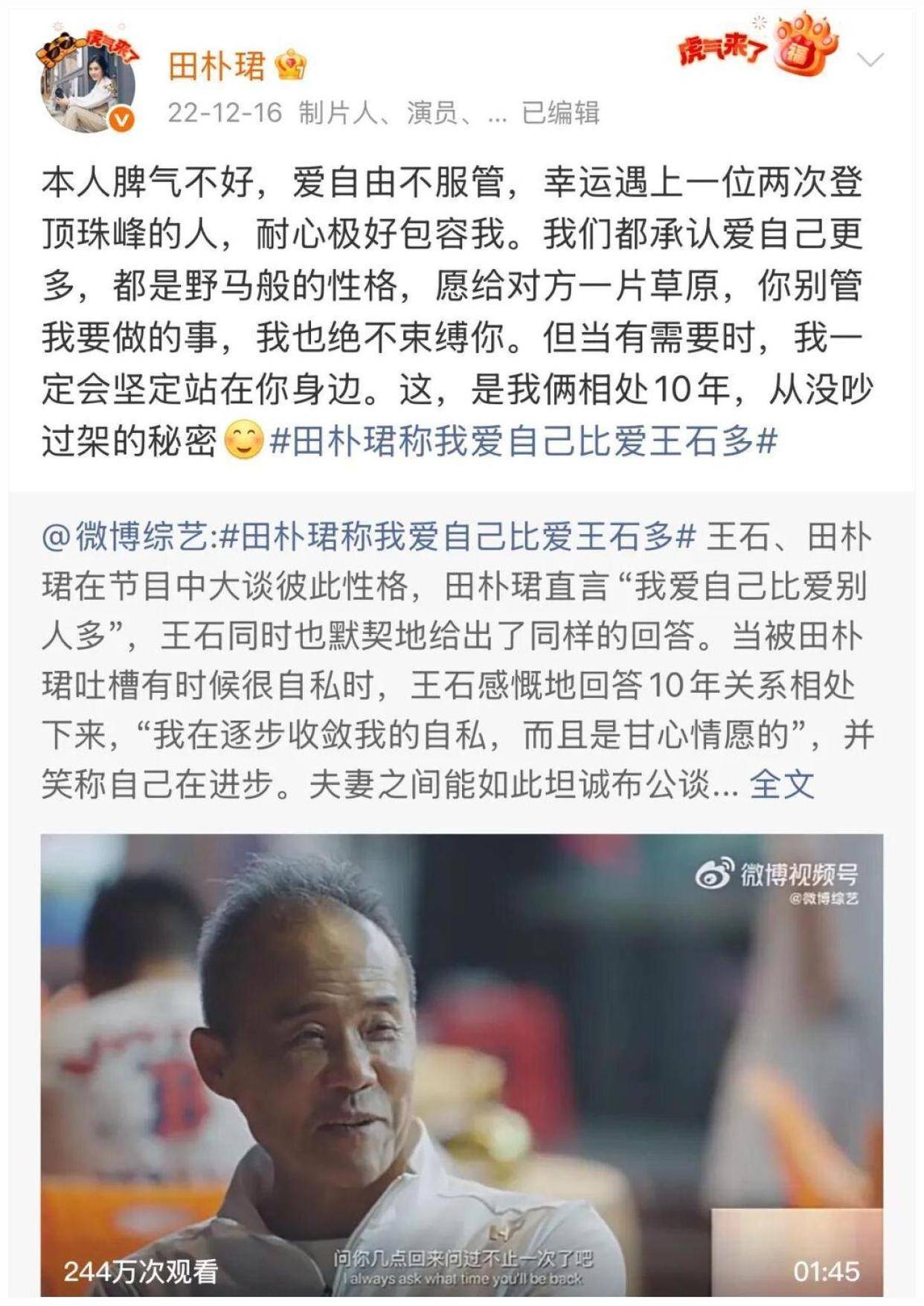Open the username 田朴珺

216,66
